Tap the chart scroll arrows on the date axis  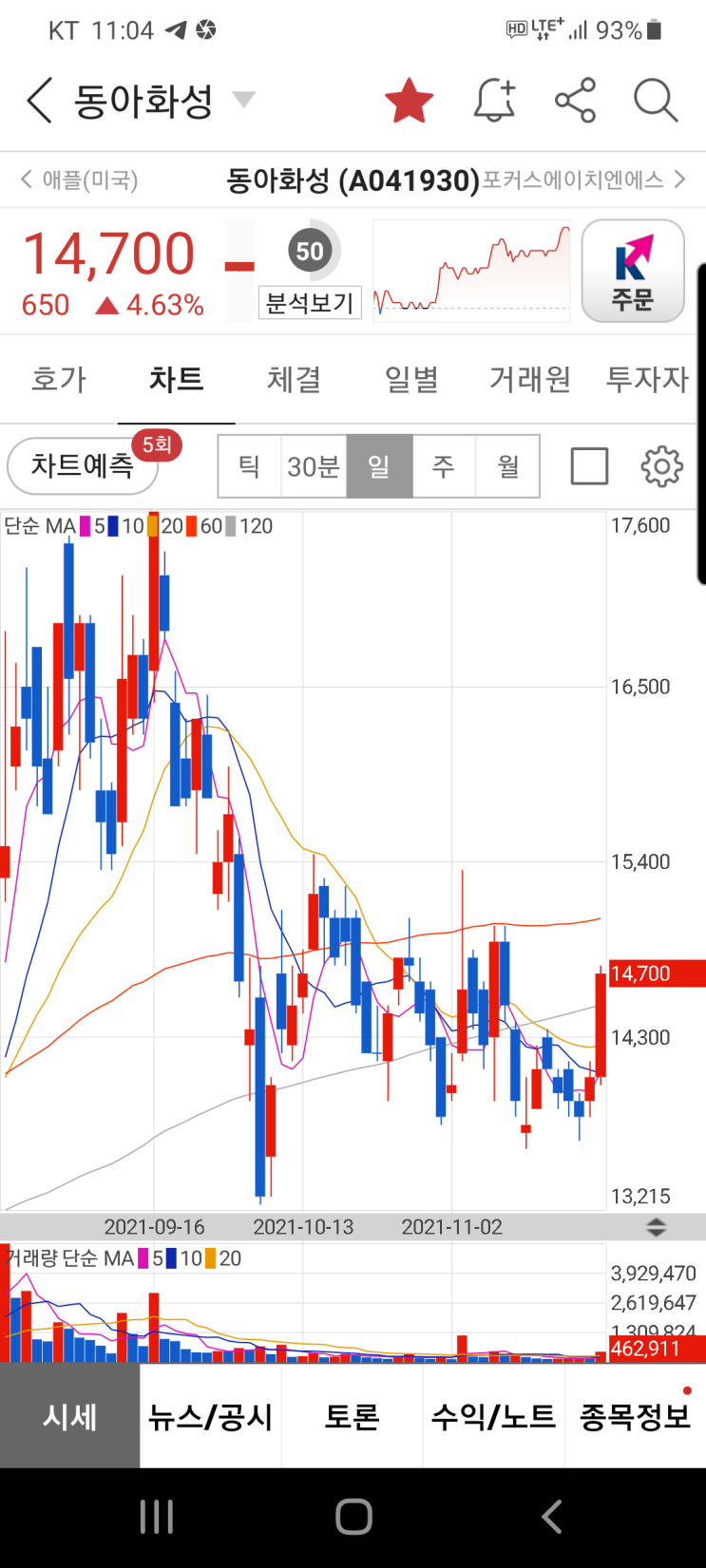656,1226
